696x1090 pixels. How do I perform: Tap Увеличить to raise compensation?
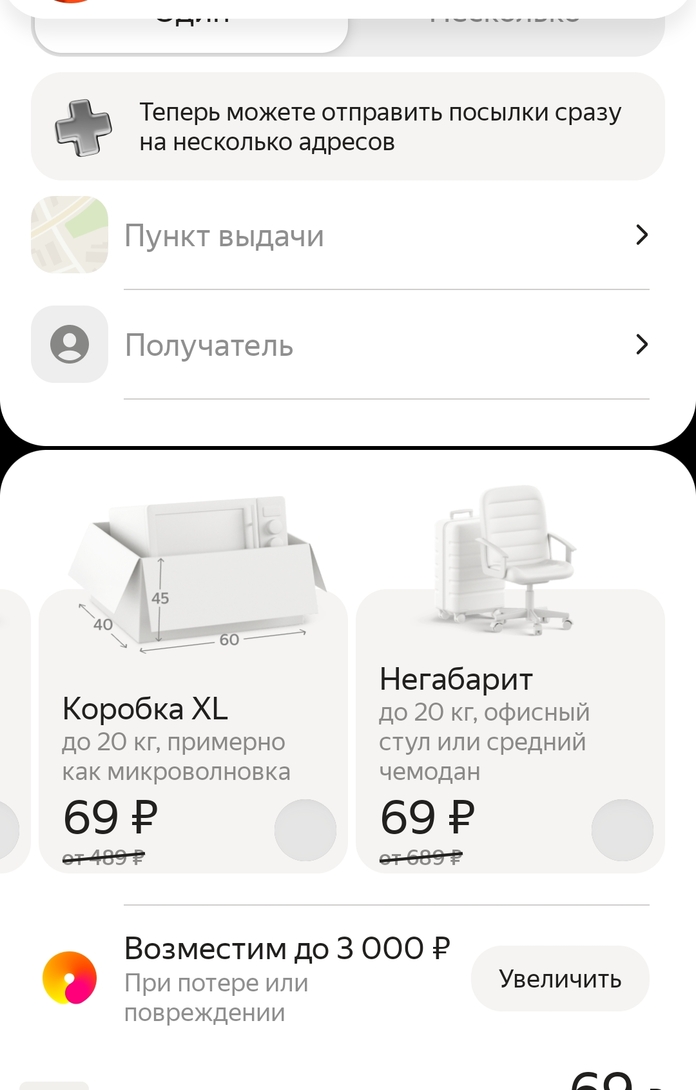pos(560,979)
